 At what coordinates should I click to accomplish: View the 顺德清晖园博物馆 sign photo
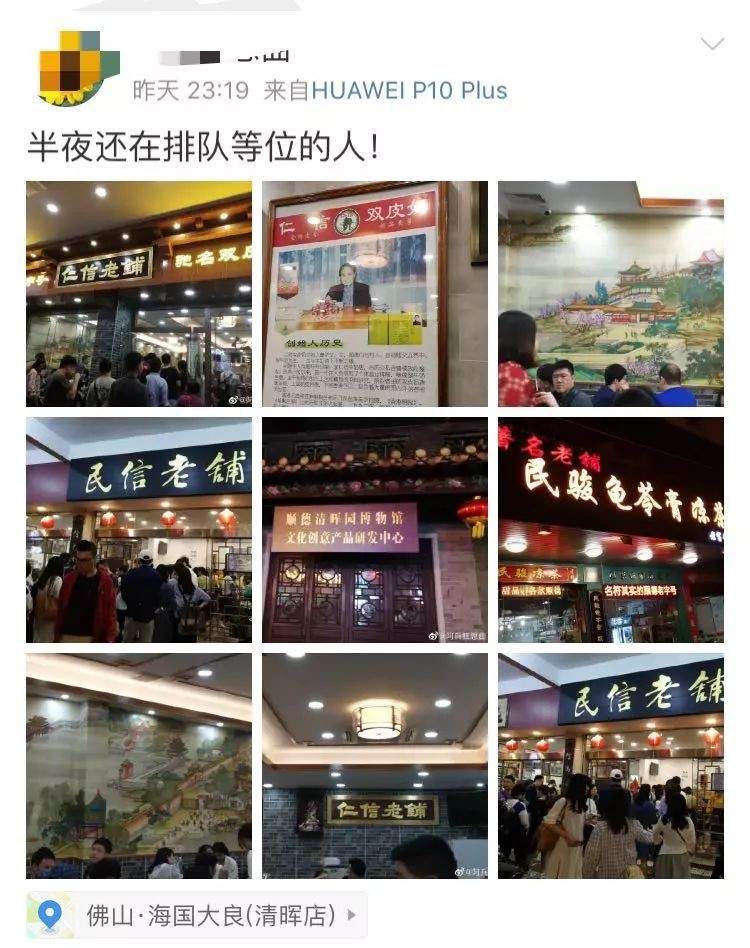tap(375, 530)
